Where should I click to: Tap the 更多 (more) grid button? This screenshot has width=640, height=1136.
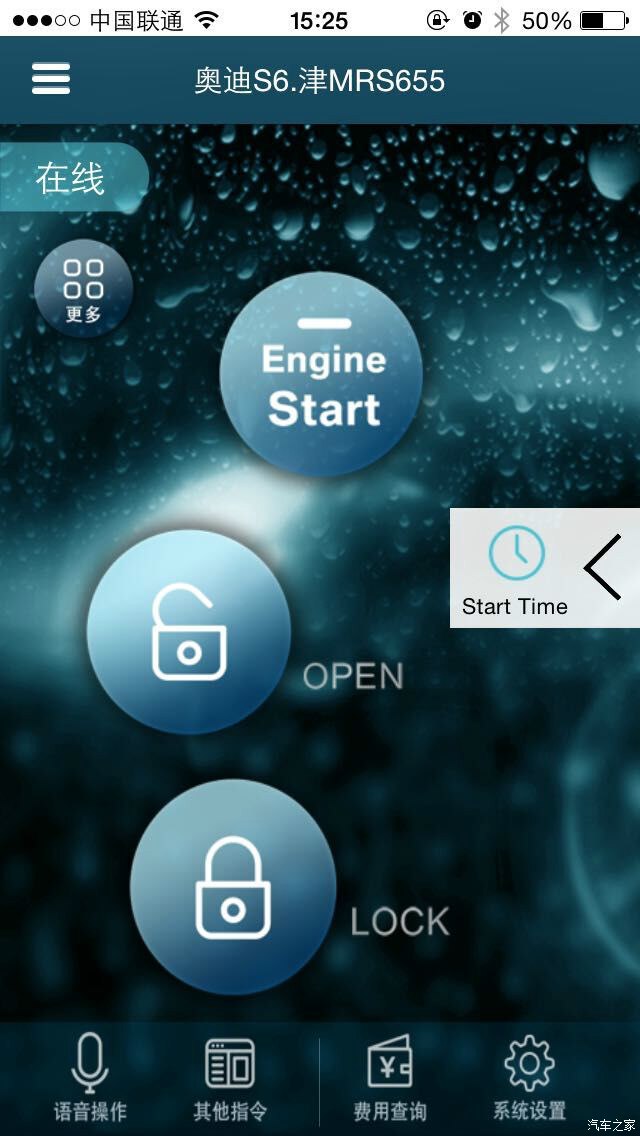83,289
